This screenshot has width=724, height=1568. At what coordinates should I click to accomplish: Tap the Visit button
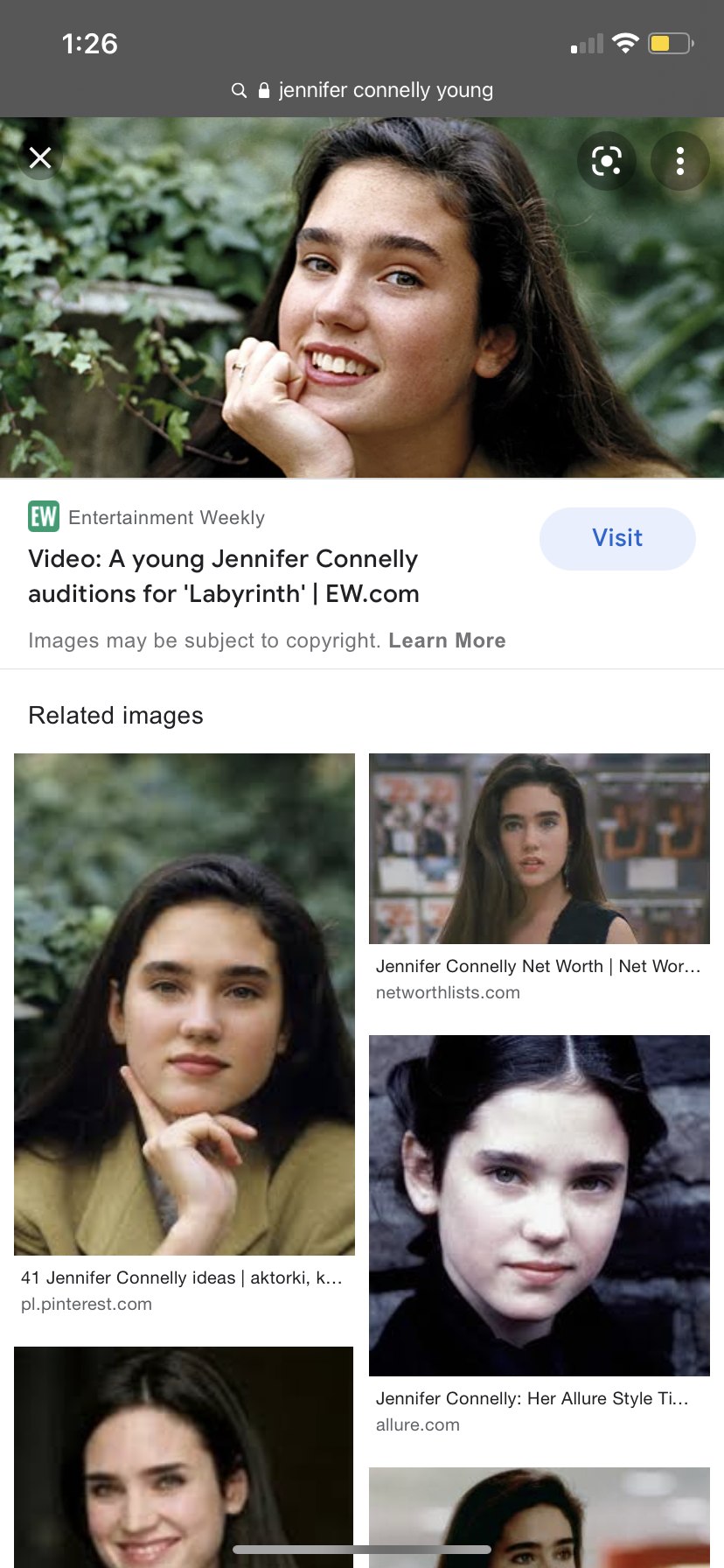(x=617, y=538)
